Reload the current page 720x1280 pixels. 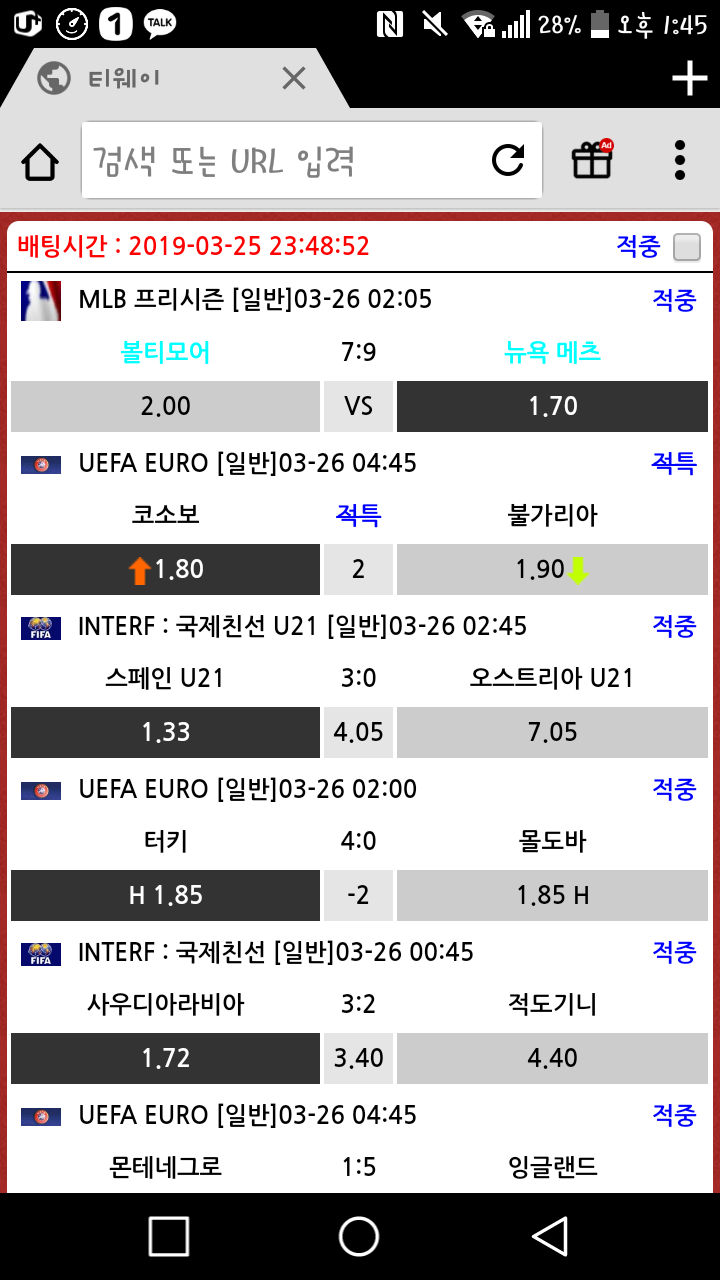(508, 161)
